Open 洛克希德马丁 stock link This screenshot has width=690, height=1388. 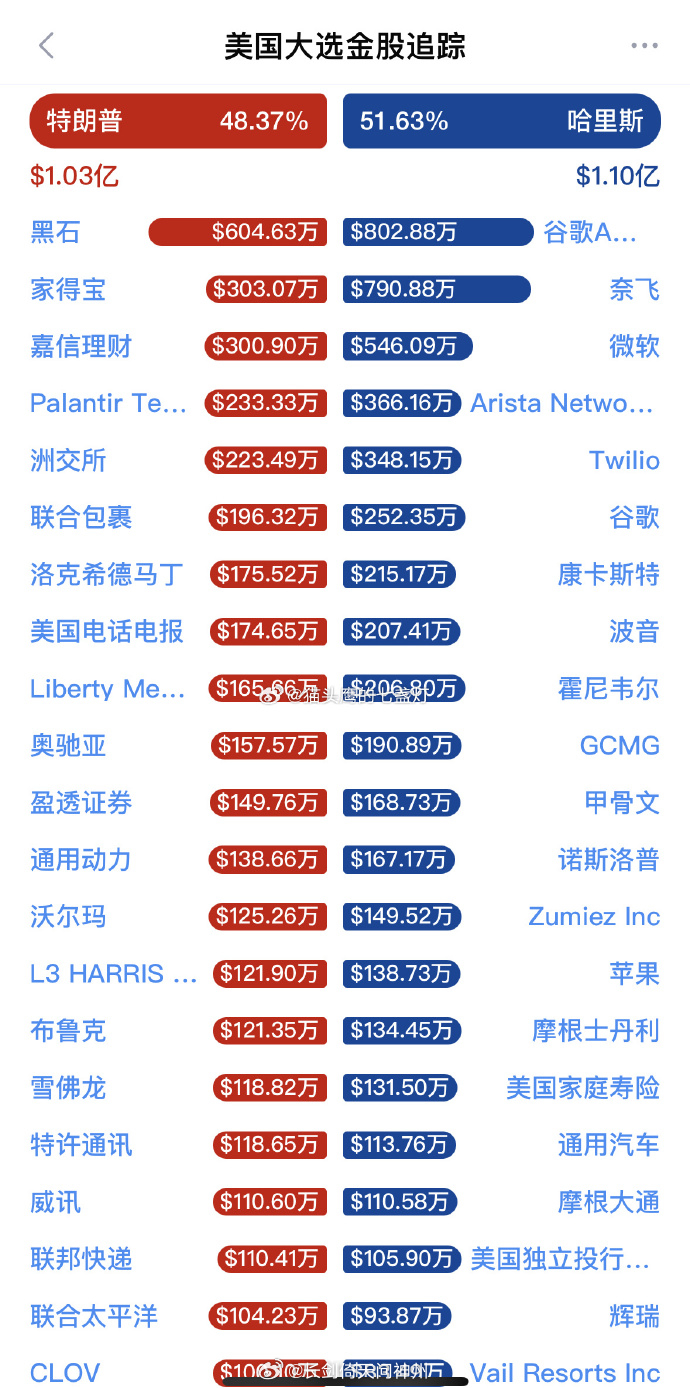pyautogui.click(x=107, y=575)
